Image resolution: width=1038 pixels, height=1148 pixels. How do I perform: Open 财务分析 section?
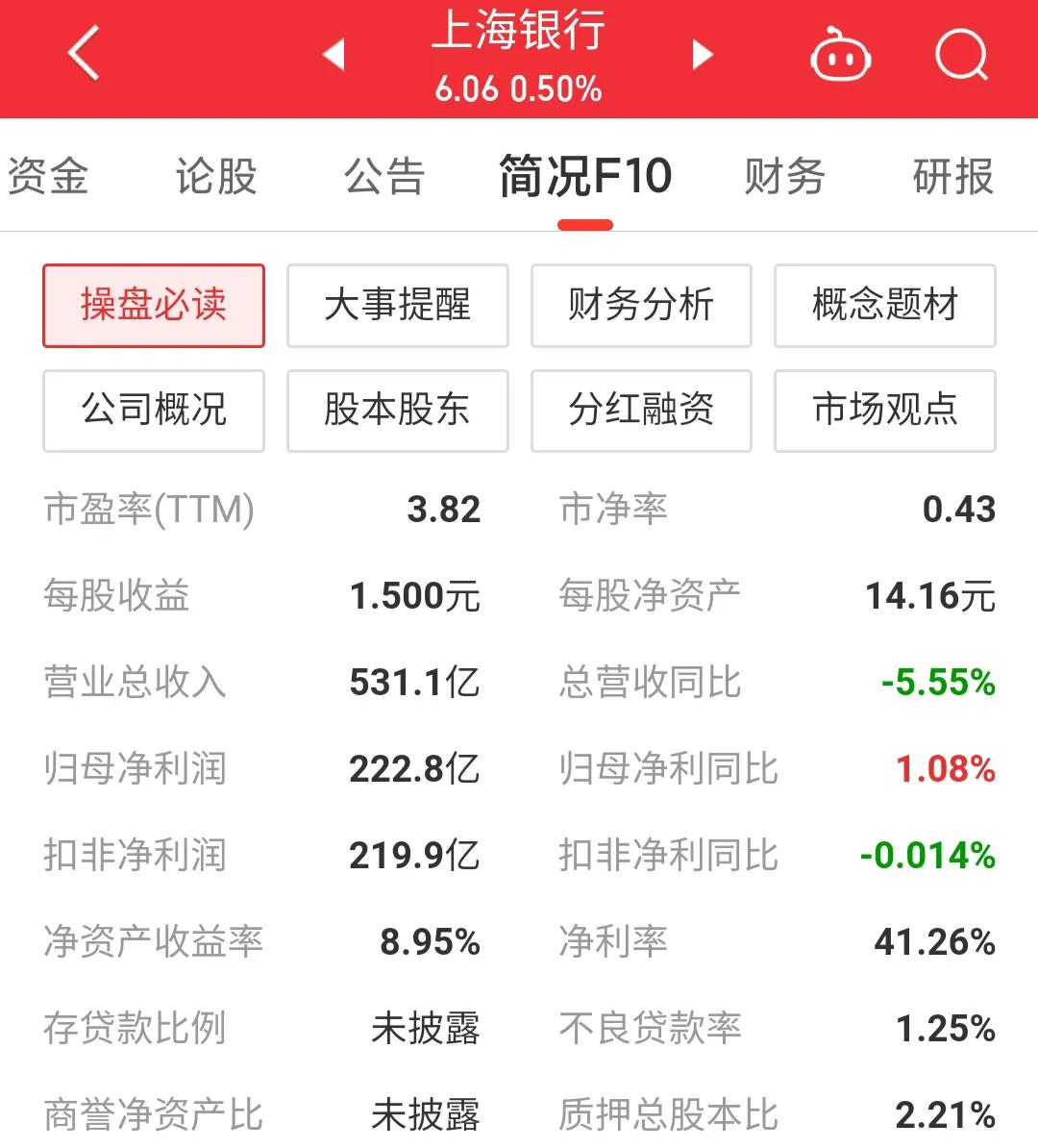pyautogui.click(x=641, y=306)
